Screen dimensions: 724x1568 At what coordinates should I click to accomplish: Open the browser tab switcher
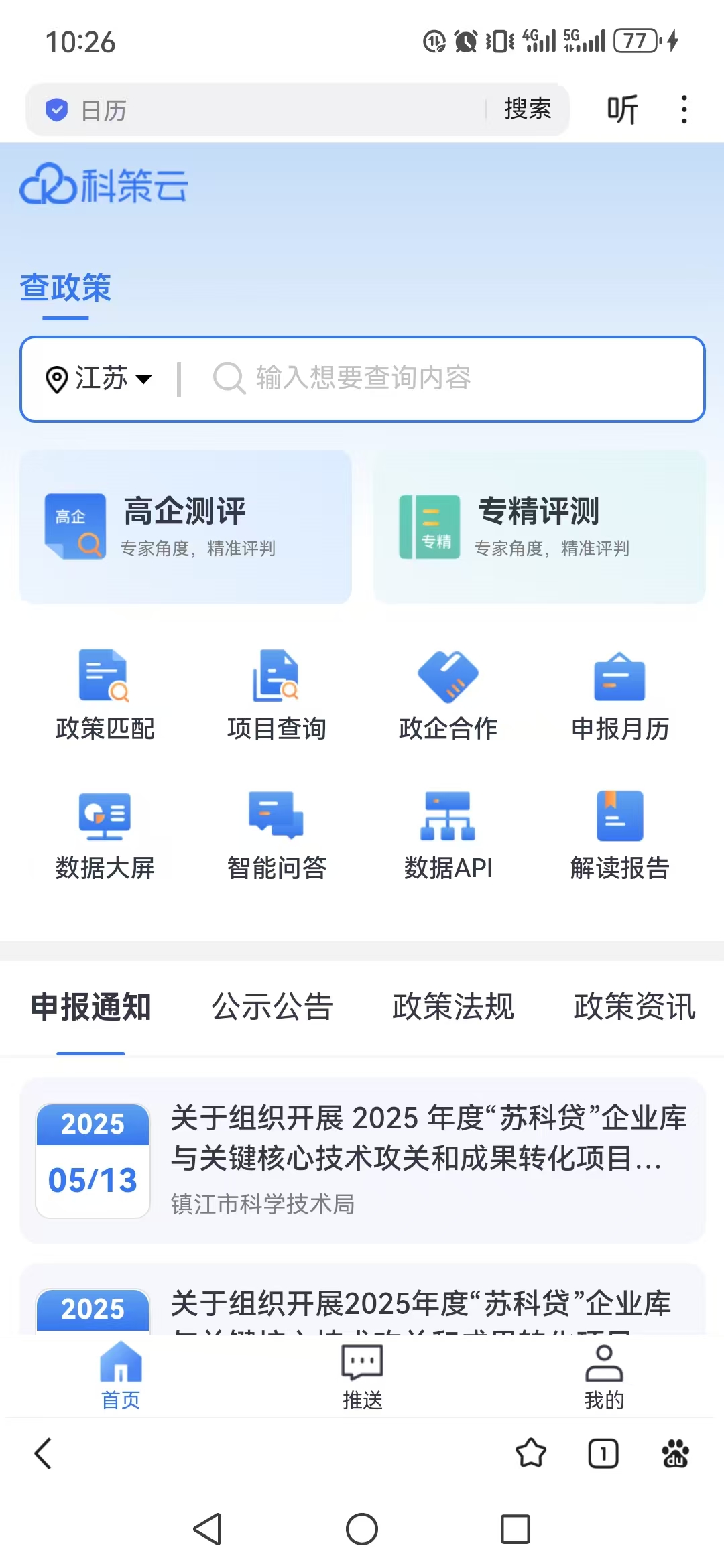602,1453
